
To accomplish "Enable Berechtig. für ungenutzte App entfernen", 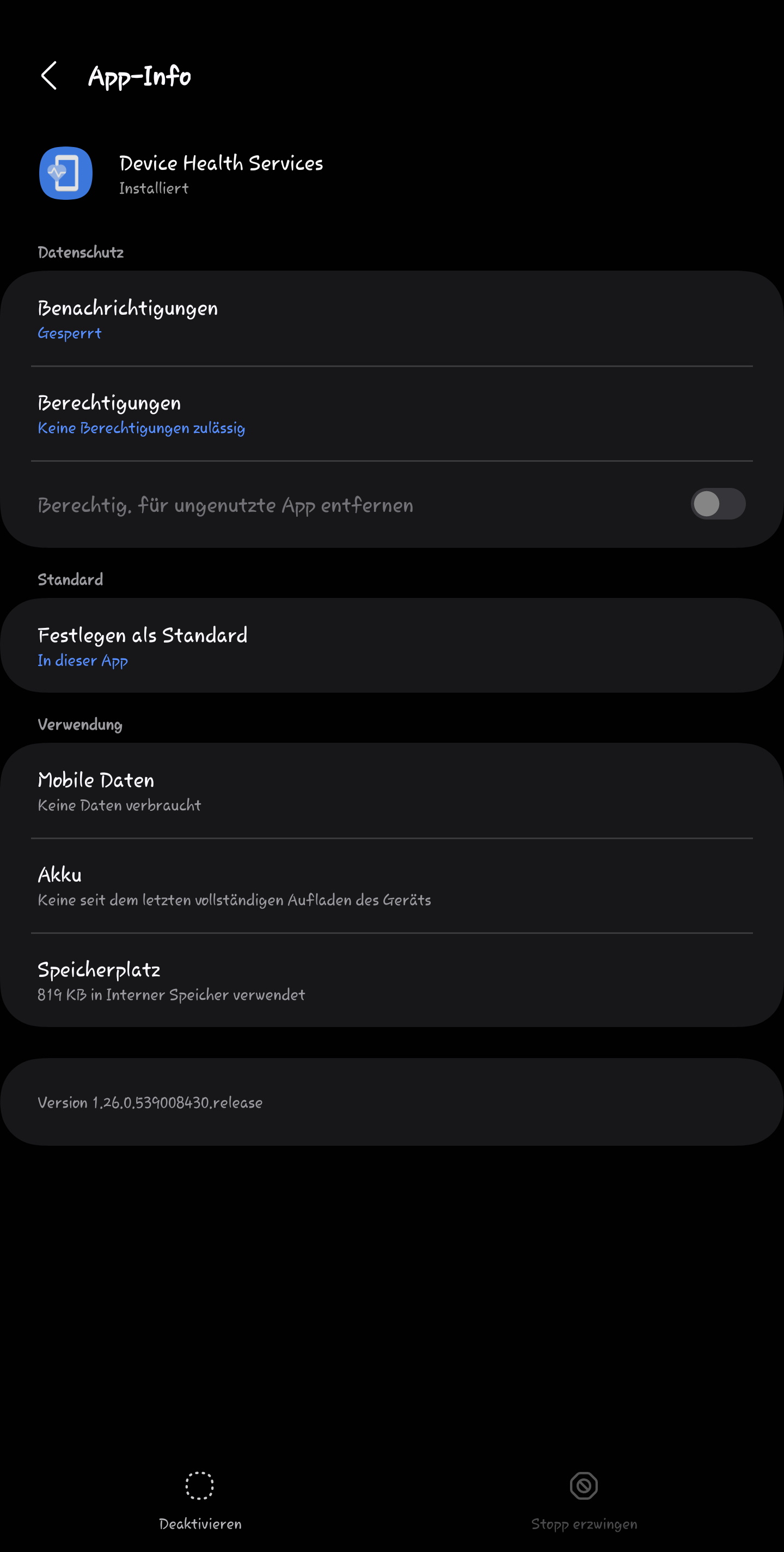I will [718, 505].
